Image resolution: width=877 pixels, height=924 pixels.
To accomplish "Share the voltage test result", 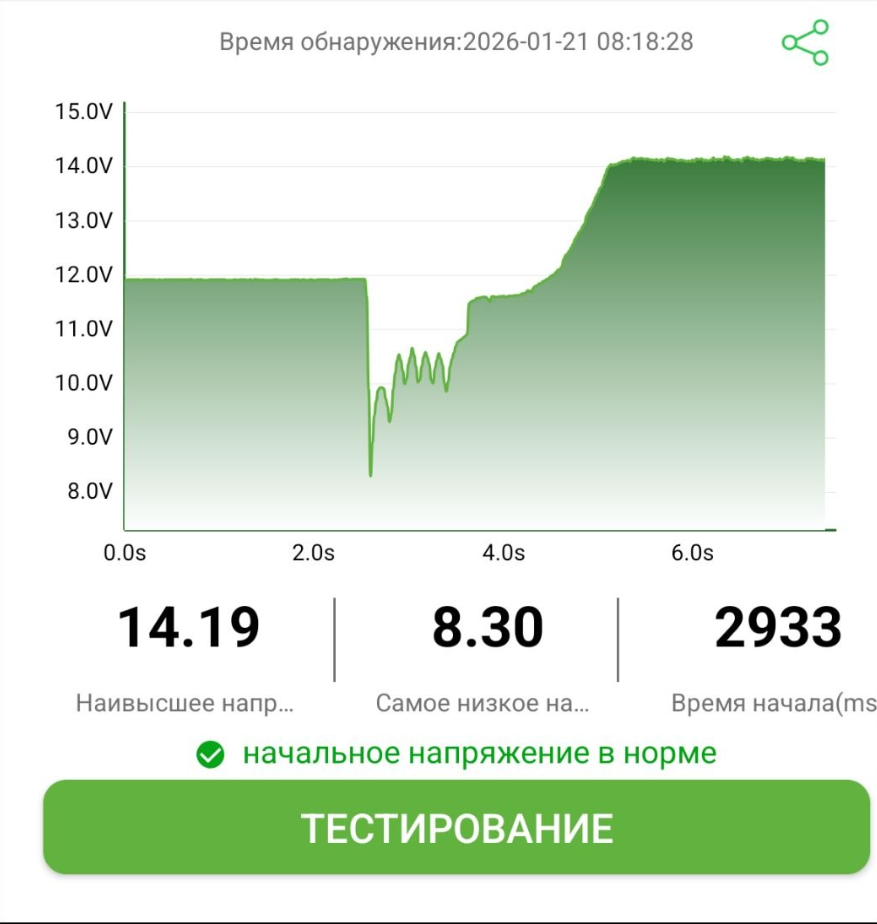I will pyautogui.click(x=805, y=43).
